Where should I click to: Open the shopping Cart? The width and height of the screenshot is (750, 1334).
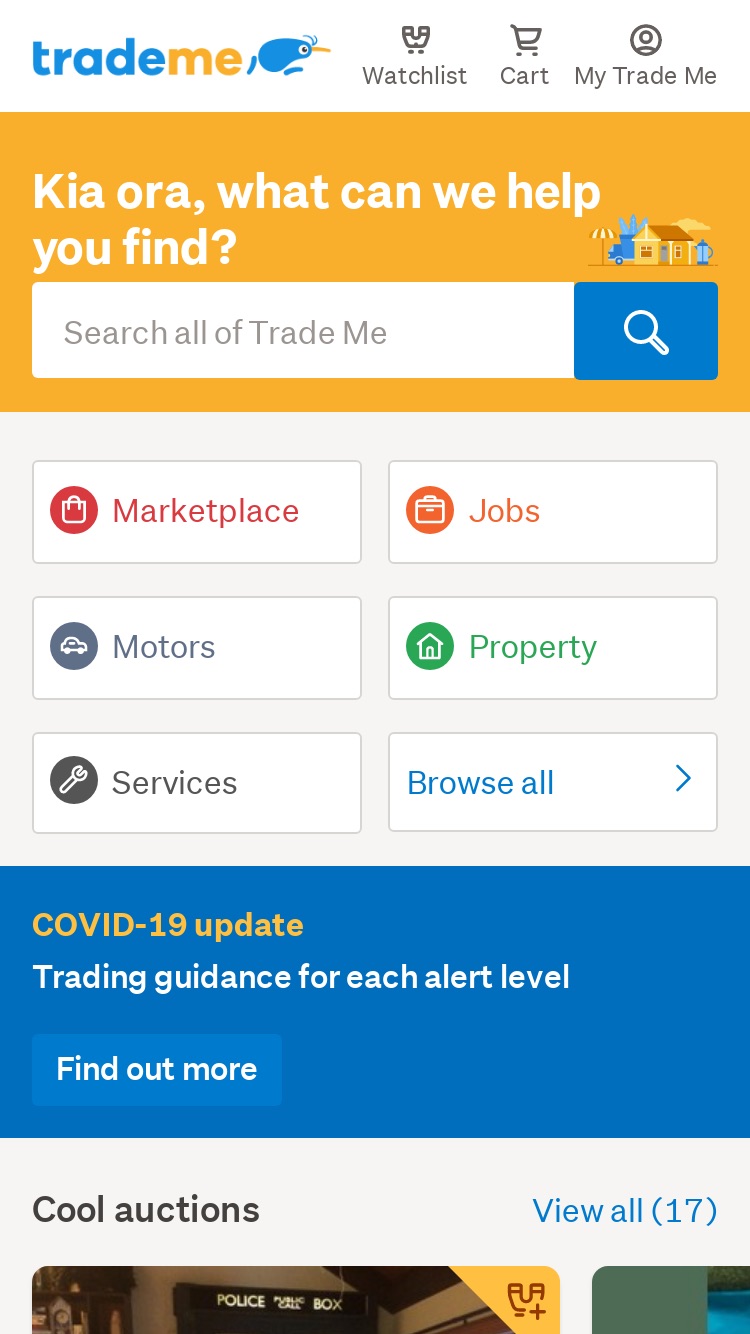524,56
